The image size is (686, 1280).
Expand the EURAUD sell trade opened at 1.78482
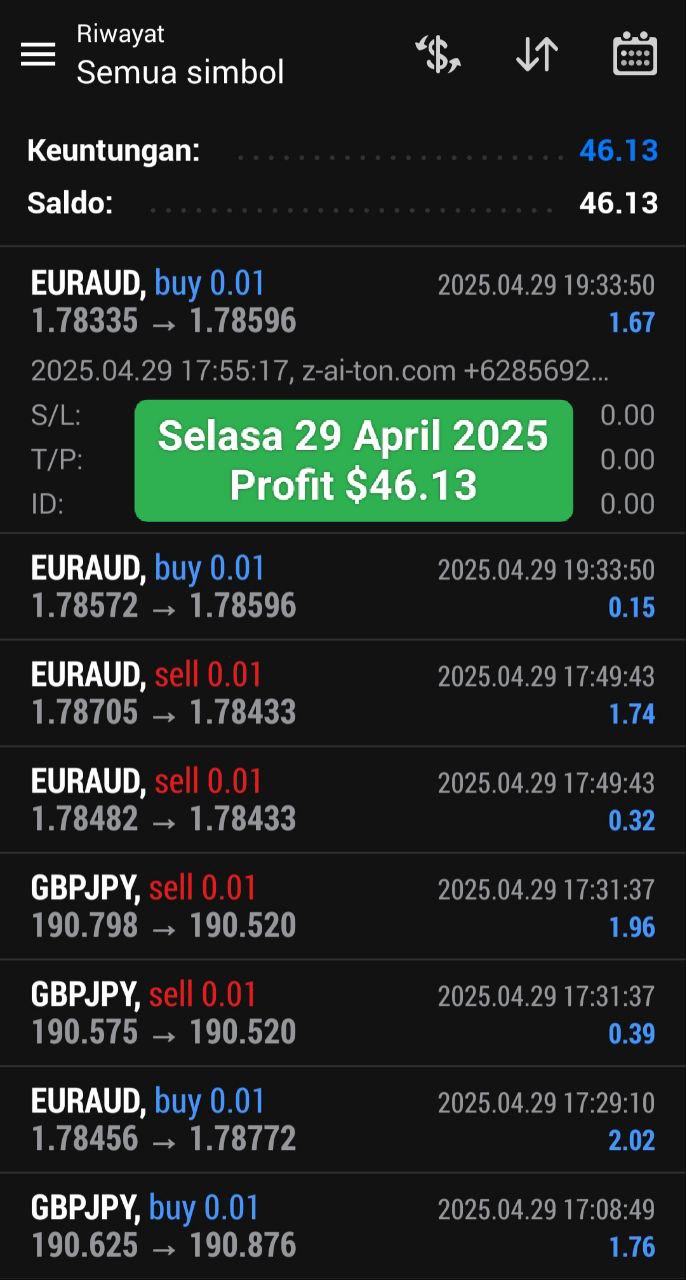pyautogui.click(x=343, y=800)
